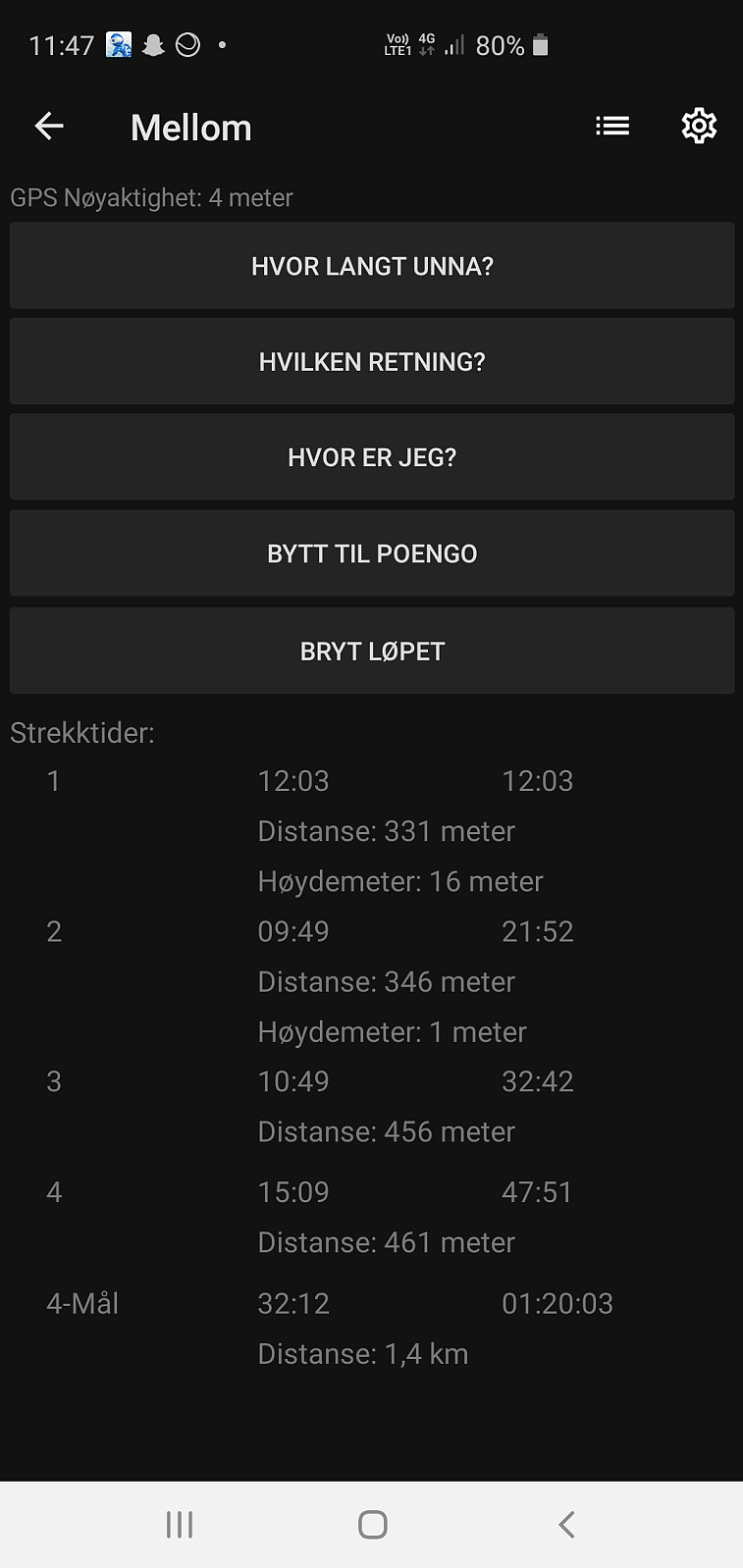Select HVOR ER JEG?
743x1568 pixels.
(x=372, y=457)
